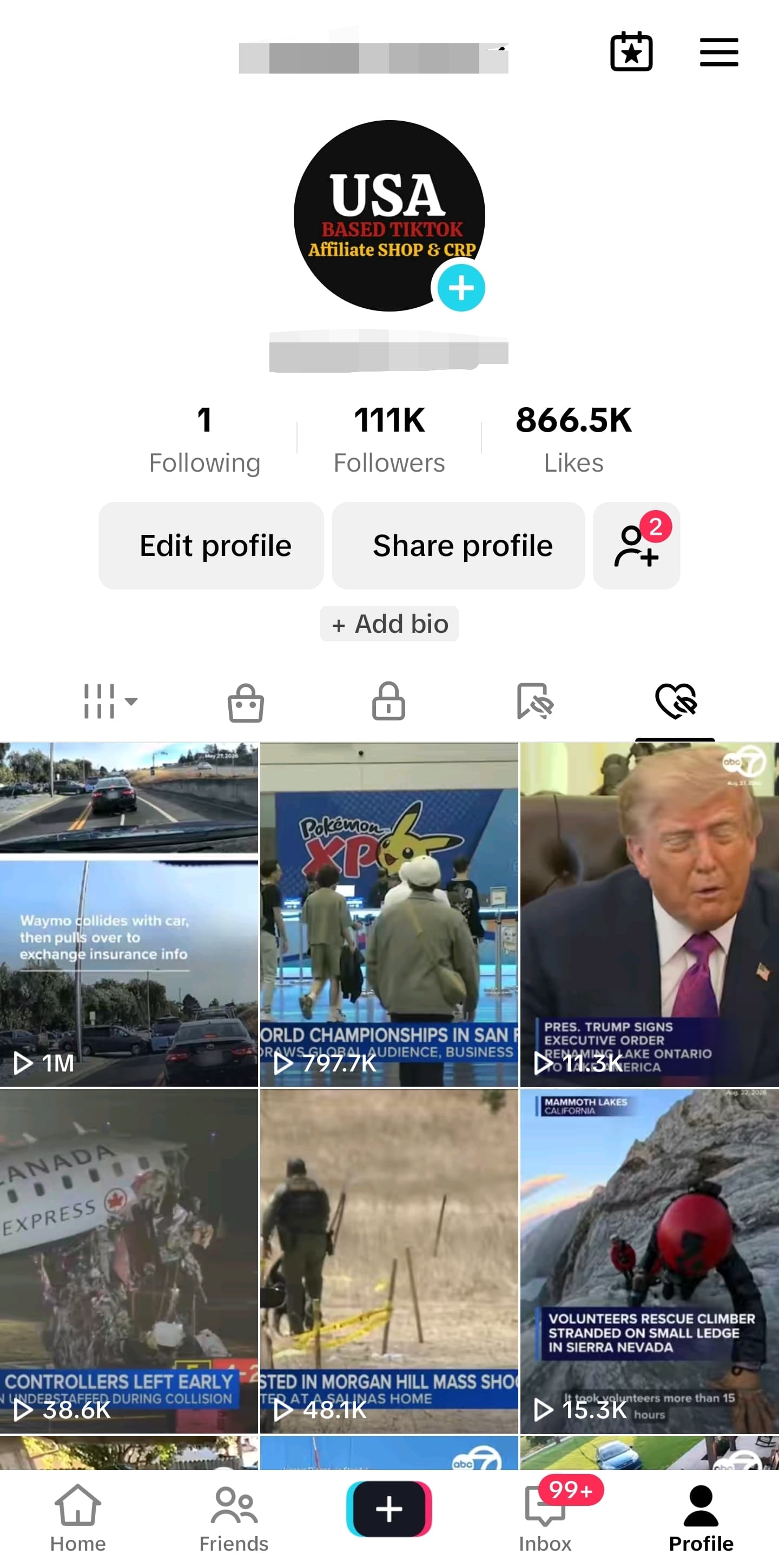
Task: Switch to the saved bookmarks tab
Action: tap(534, 701)
